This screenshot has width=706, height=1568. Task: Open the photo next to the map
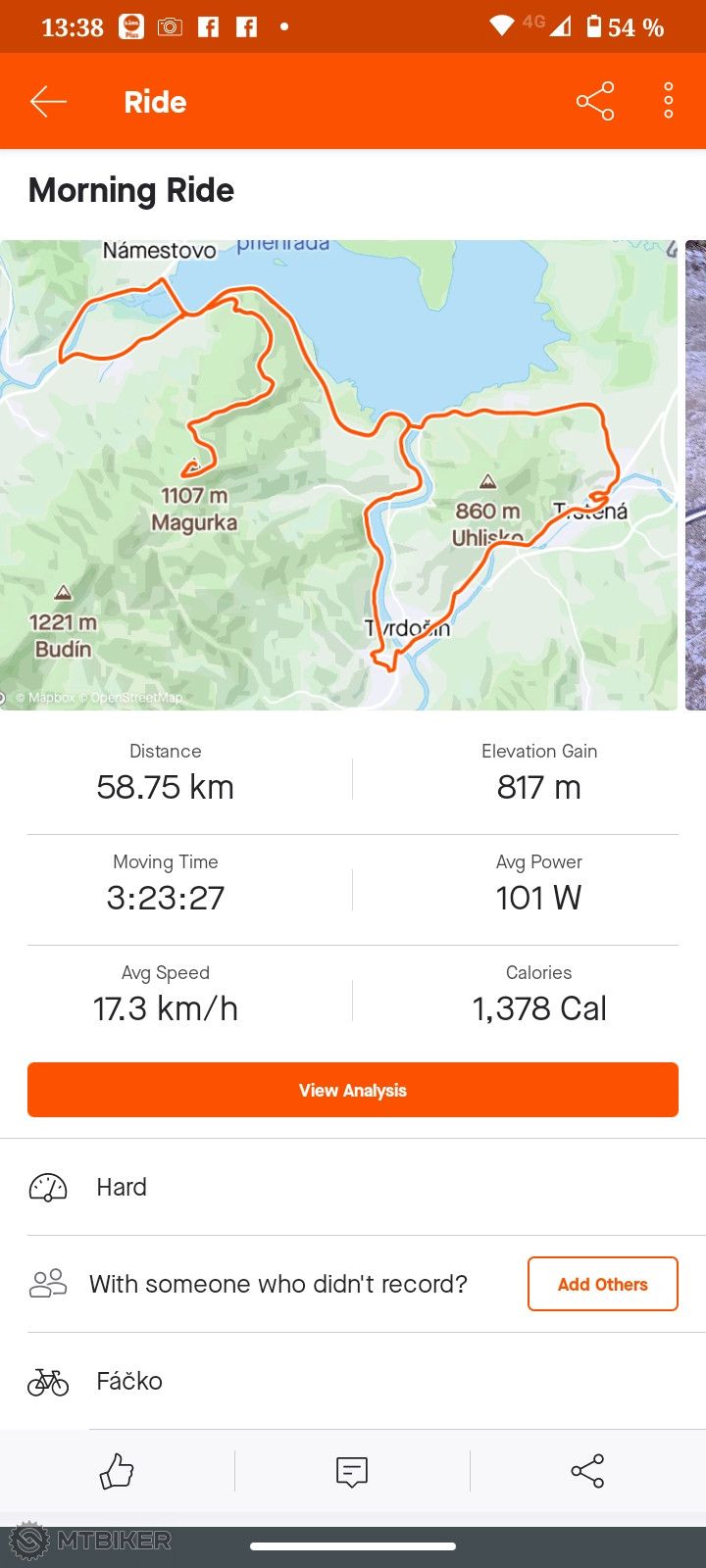click(x=695, y=475)
